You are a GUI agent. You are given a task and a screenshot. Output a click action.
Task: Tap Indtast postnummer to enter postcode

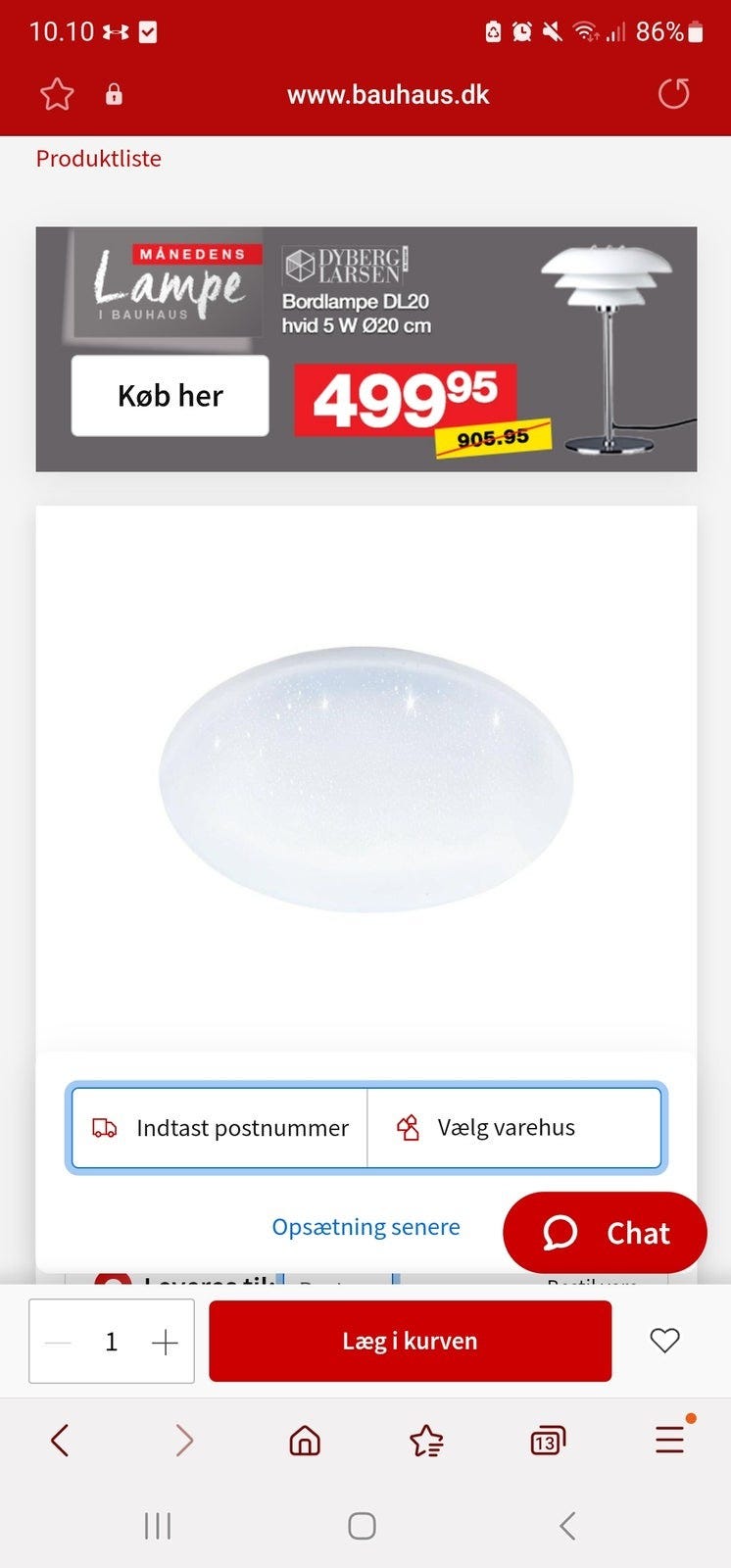point(219,1127)
